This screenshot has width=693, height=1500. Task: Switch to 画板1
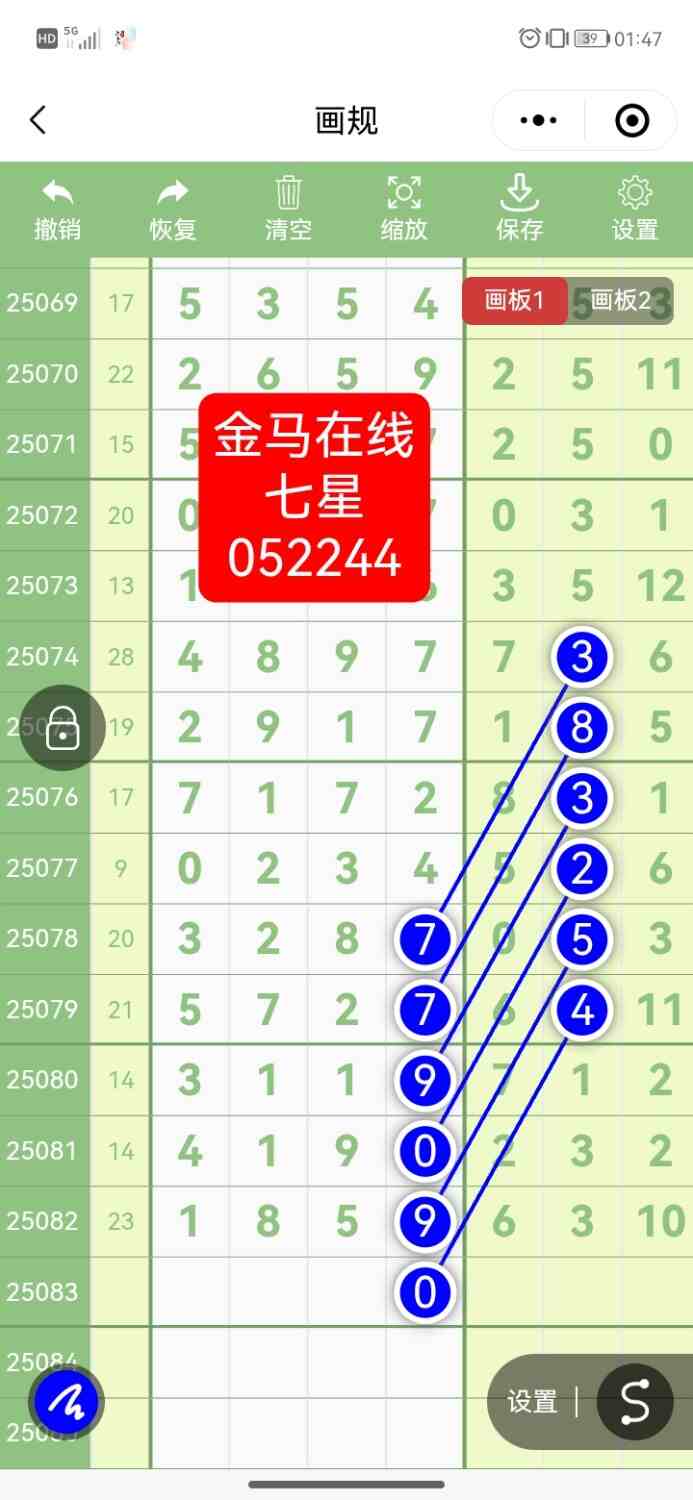[x=514, y=301]
